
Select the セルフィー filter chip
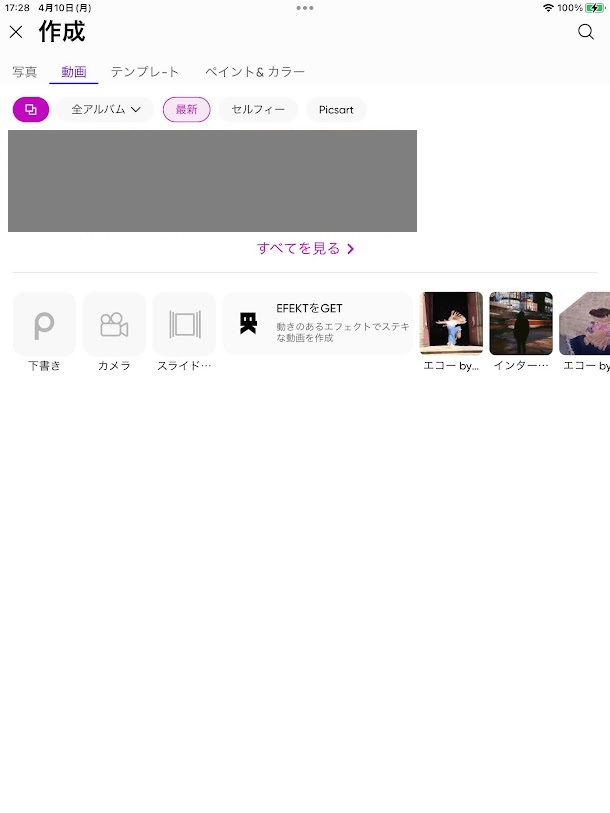[258, 110]
